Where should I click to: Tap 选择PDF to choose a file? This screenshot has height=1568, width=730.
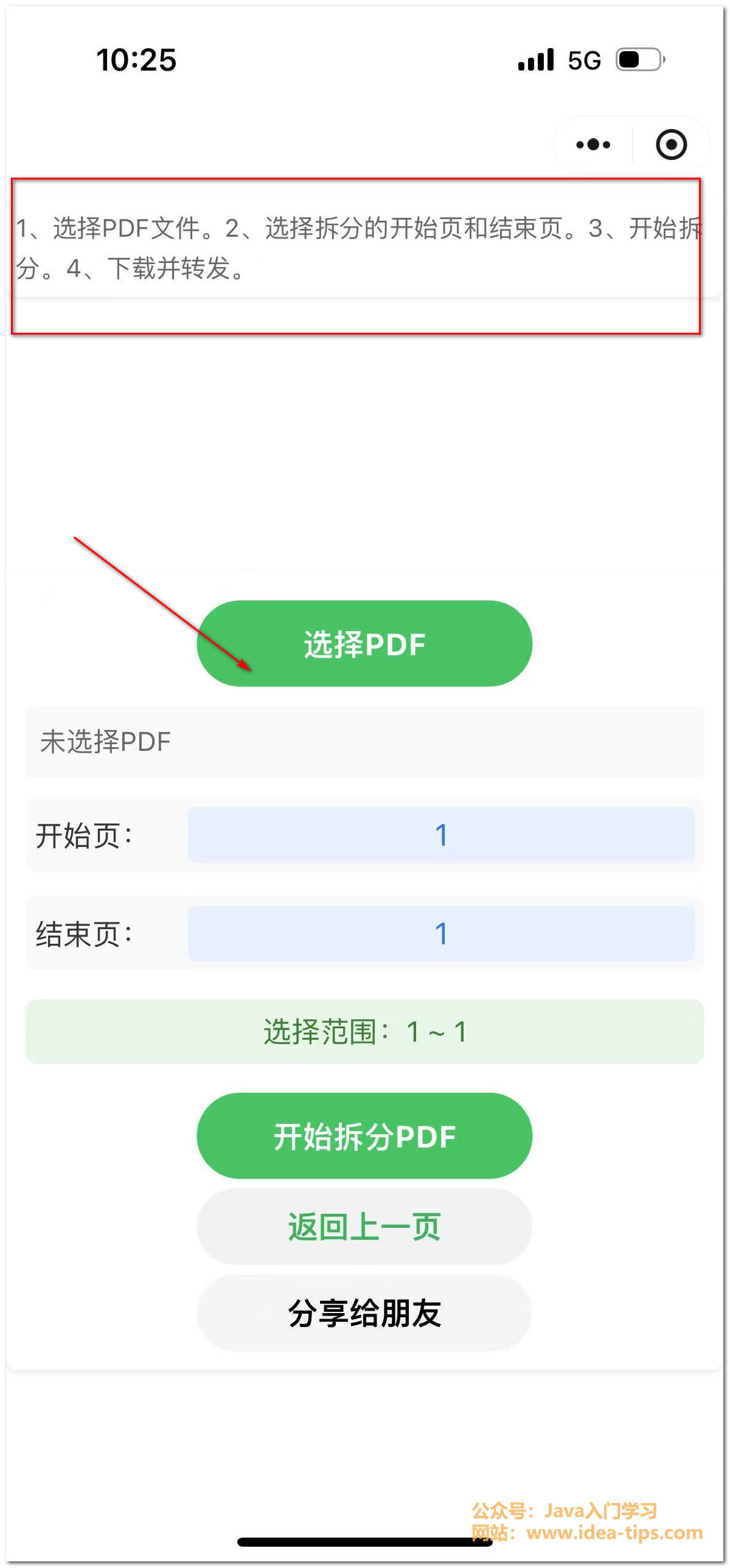coord(364,643)
